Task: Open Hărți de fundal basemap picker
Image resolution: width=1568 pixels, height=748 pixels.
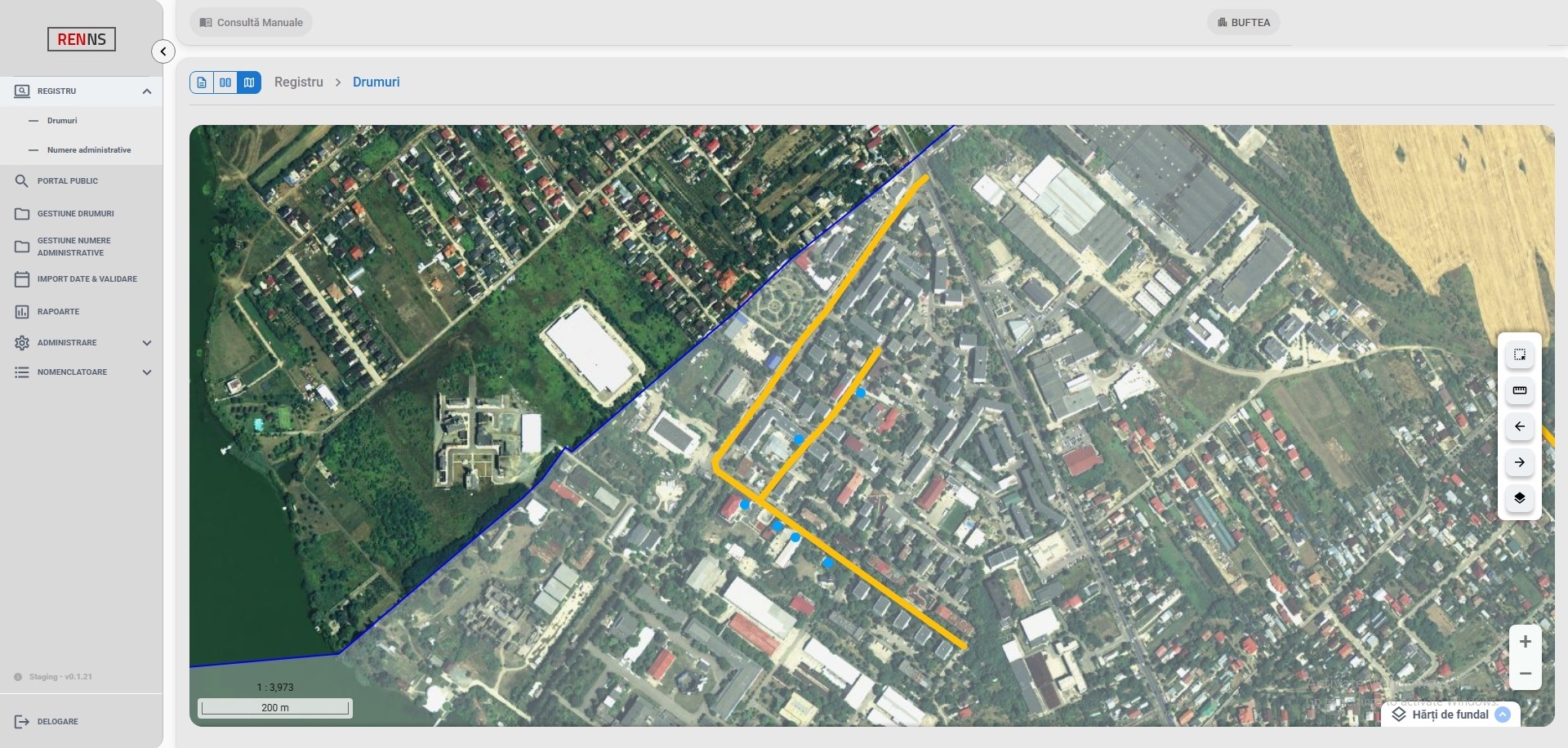Action: [1450, 715]
